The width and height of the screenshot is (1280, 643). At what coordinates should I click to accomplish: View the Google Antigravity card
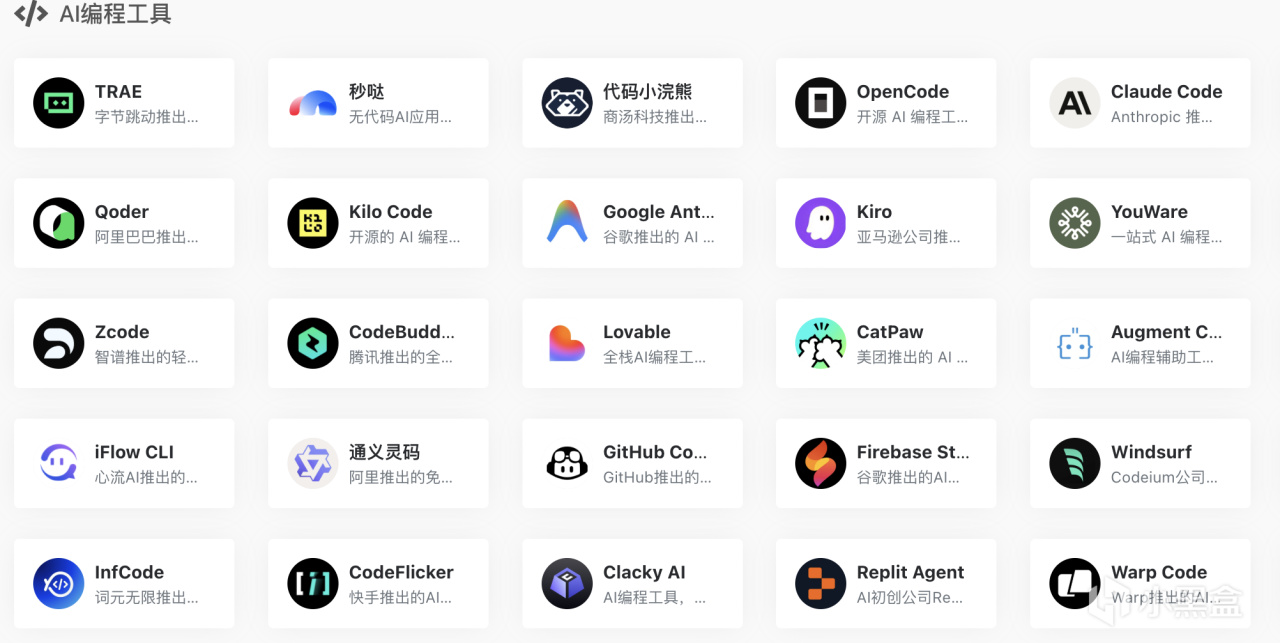tap(632, 223)
